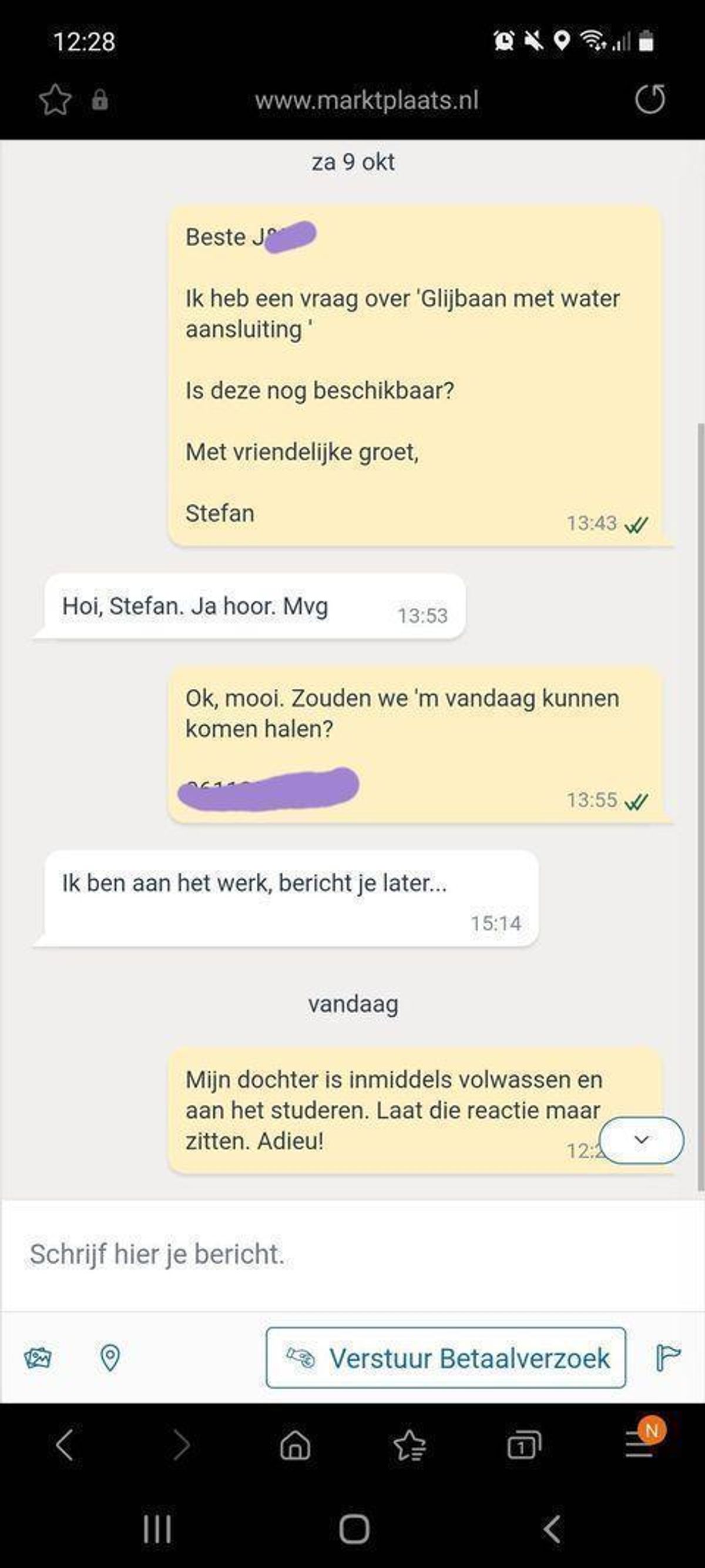Share a location via the pin icon

[110, 1358]
